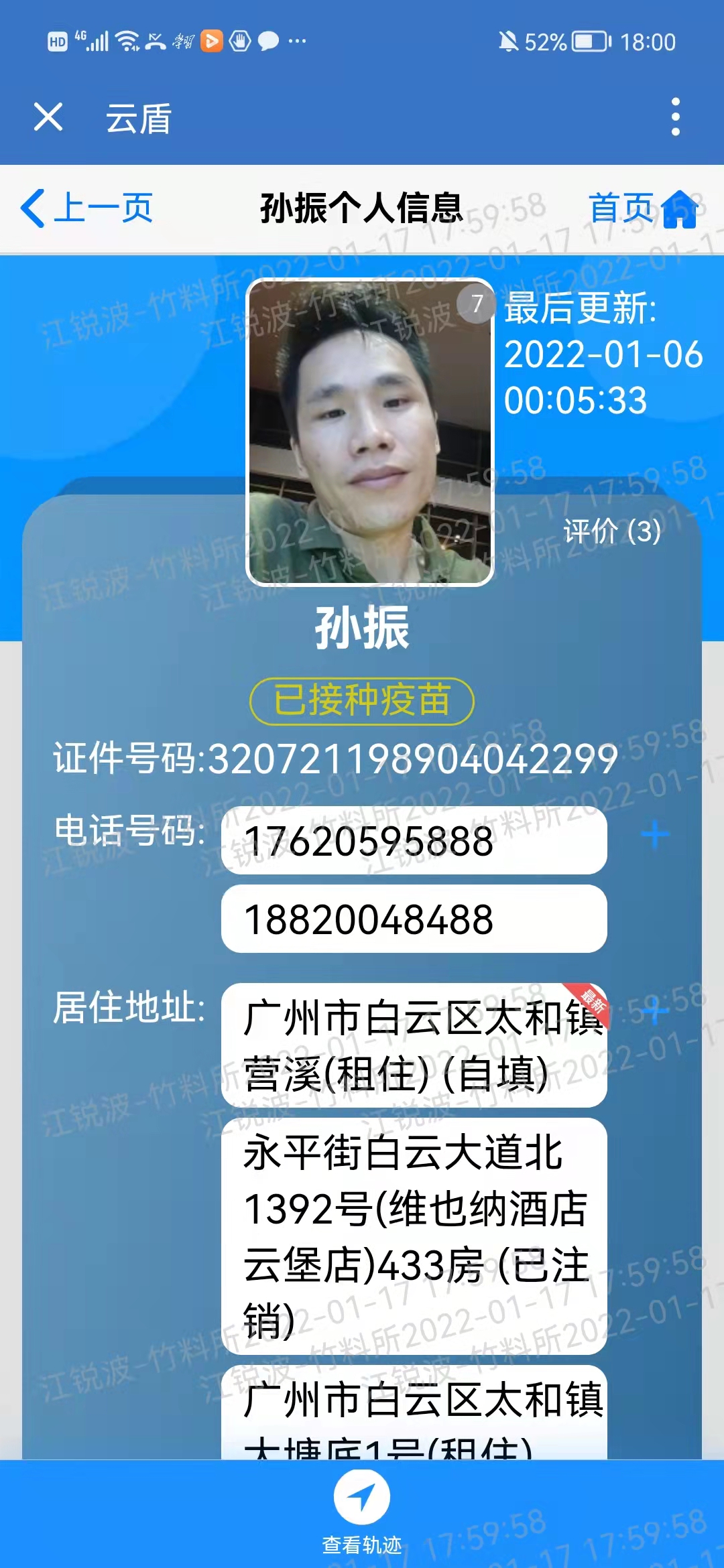Image resolution: width=724 pixels, height=1568 pixels.
Task: Select phone number 18820048488
Action: [x=414, y=919]
